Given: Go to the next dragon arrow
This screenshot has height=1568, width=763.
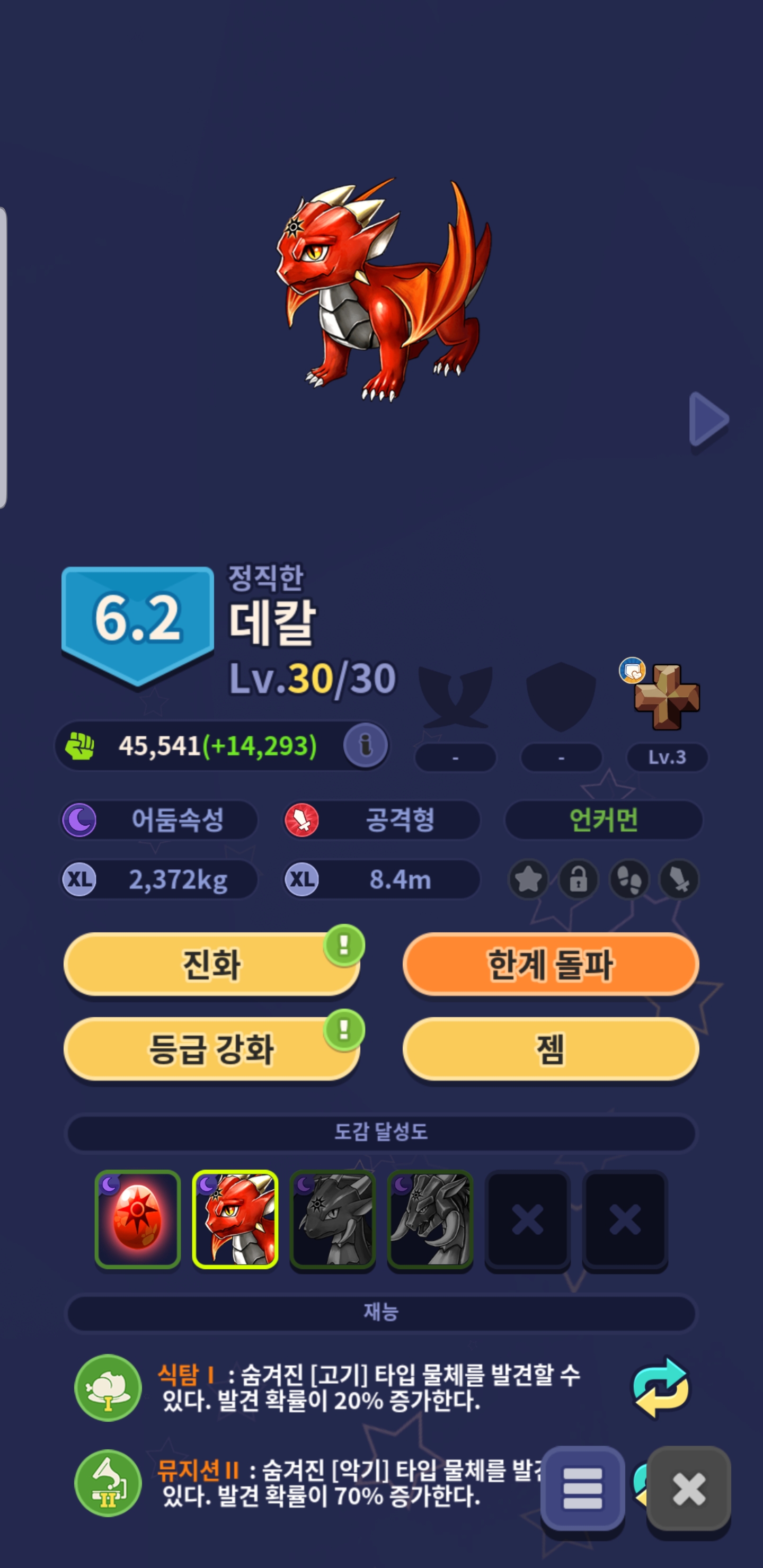Looking at the screenshot, I should tap(708, 420).
